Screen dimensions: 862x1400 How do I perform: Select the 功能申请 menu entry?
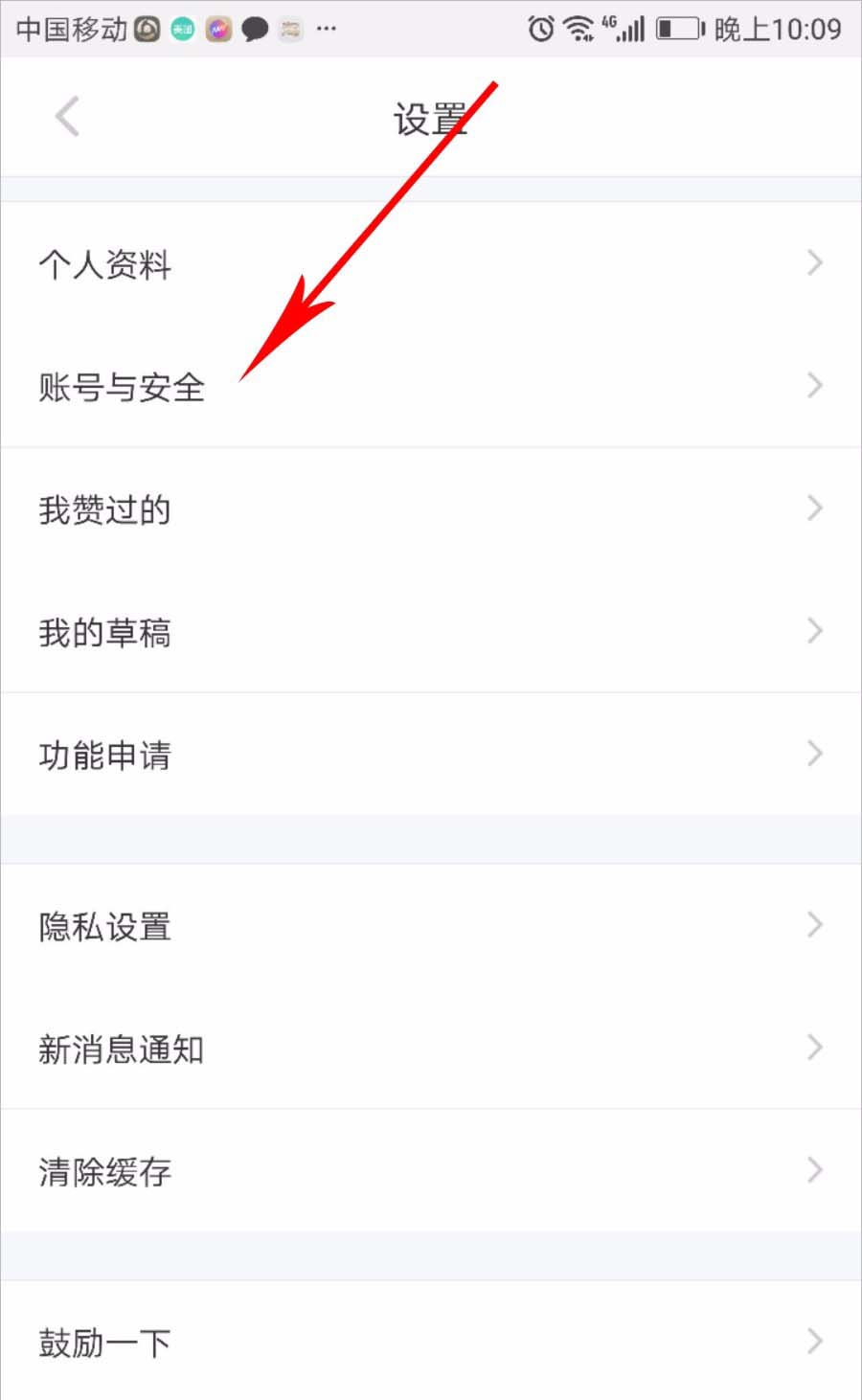(x=105, y=756)
